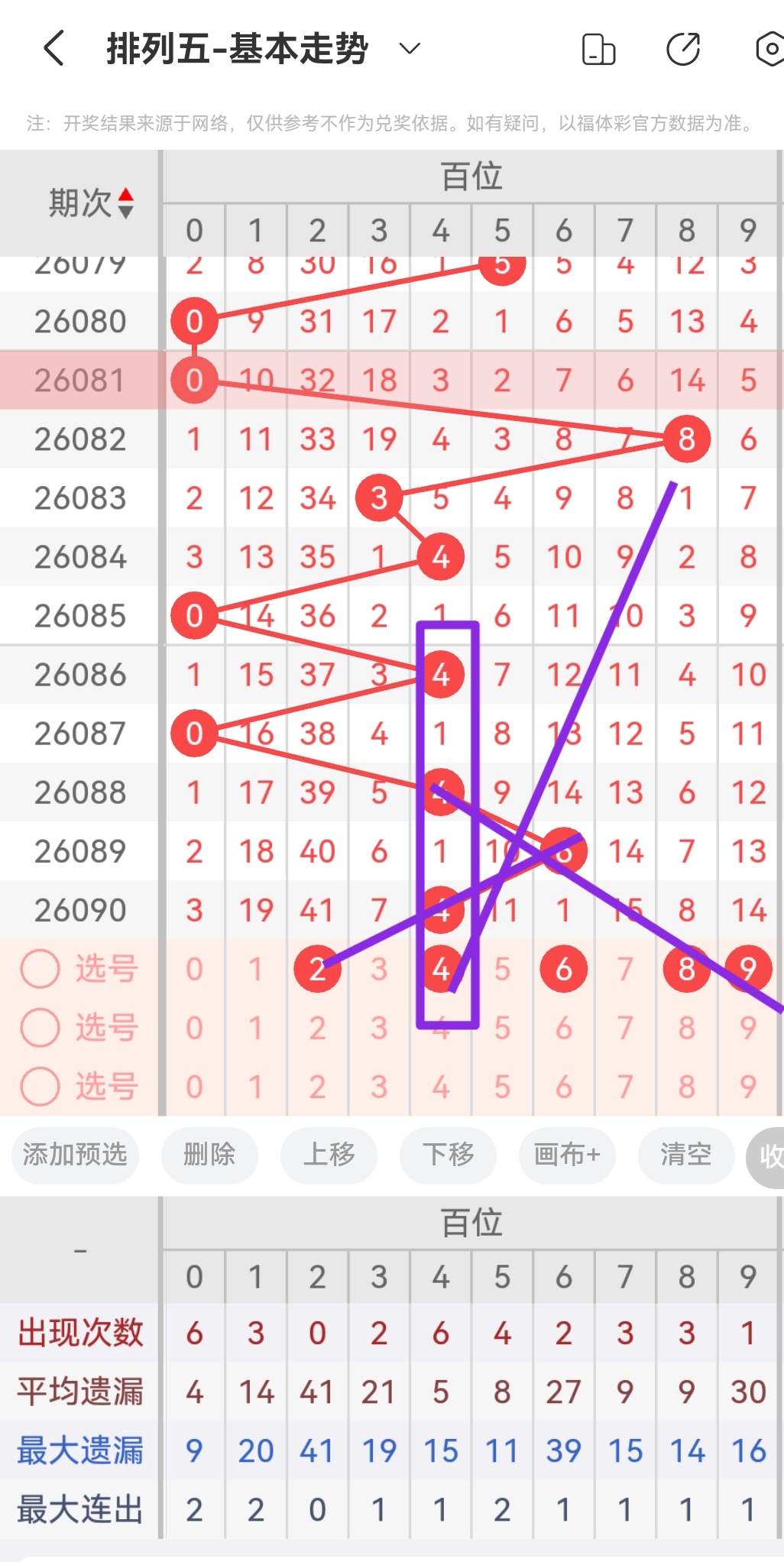The width and height of the screenshot is (784, 1562).
Task: Select the second 选号 row radio
Action: click(x=40, y=1028)
